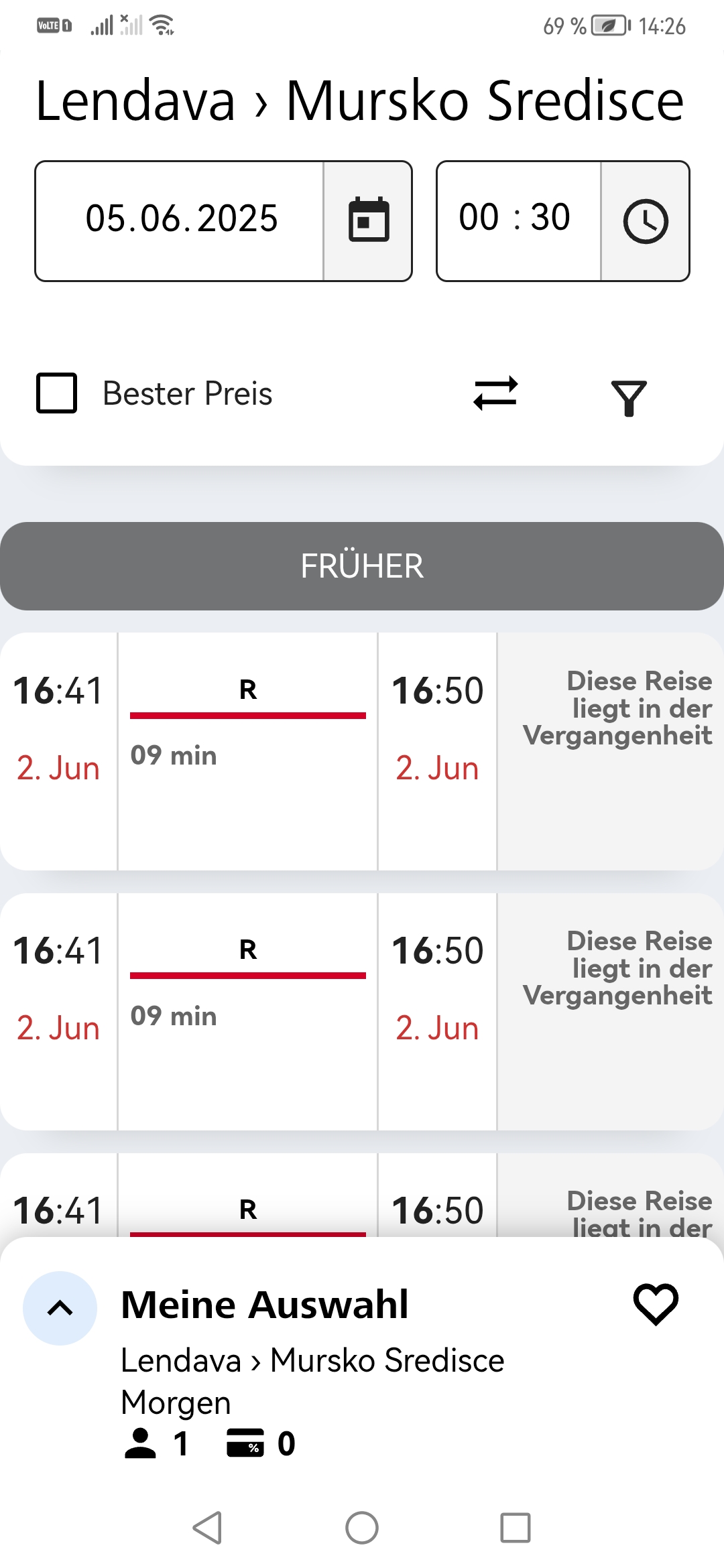Return to the phone's home screen
Screen dimensions: 724x1568
coord(362,1528)
